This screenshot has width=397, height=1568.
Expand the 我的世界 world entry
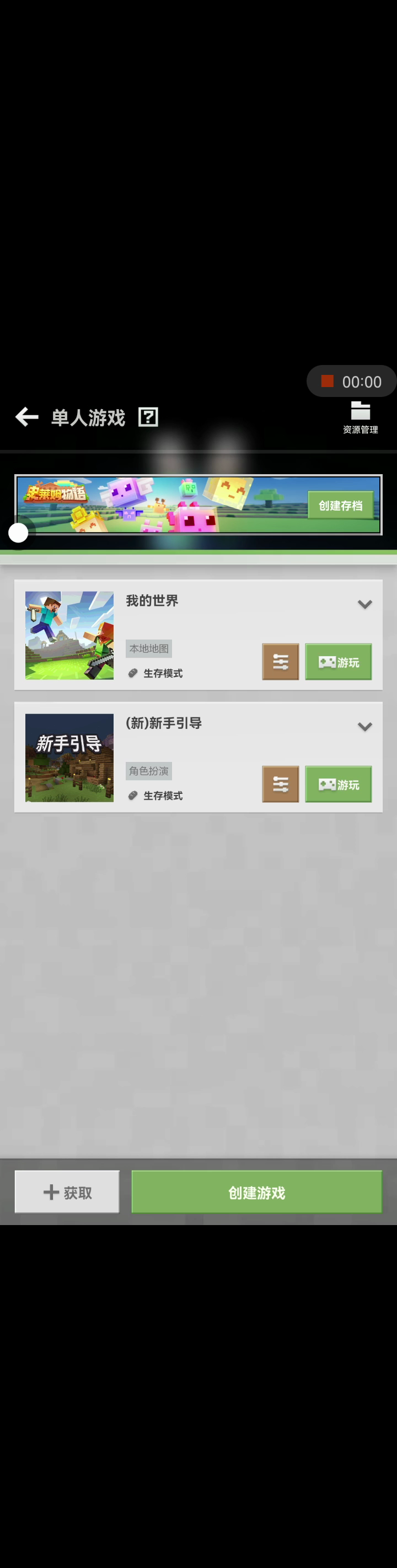tap(364, 604)
